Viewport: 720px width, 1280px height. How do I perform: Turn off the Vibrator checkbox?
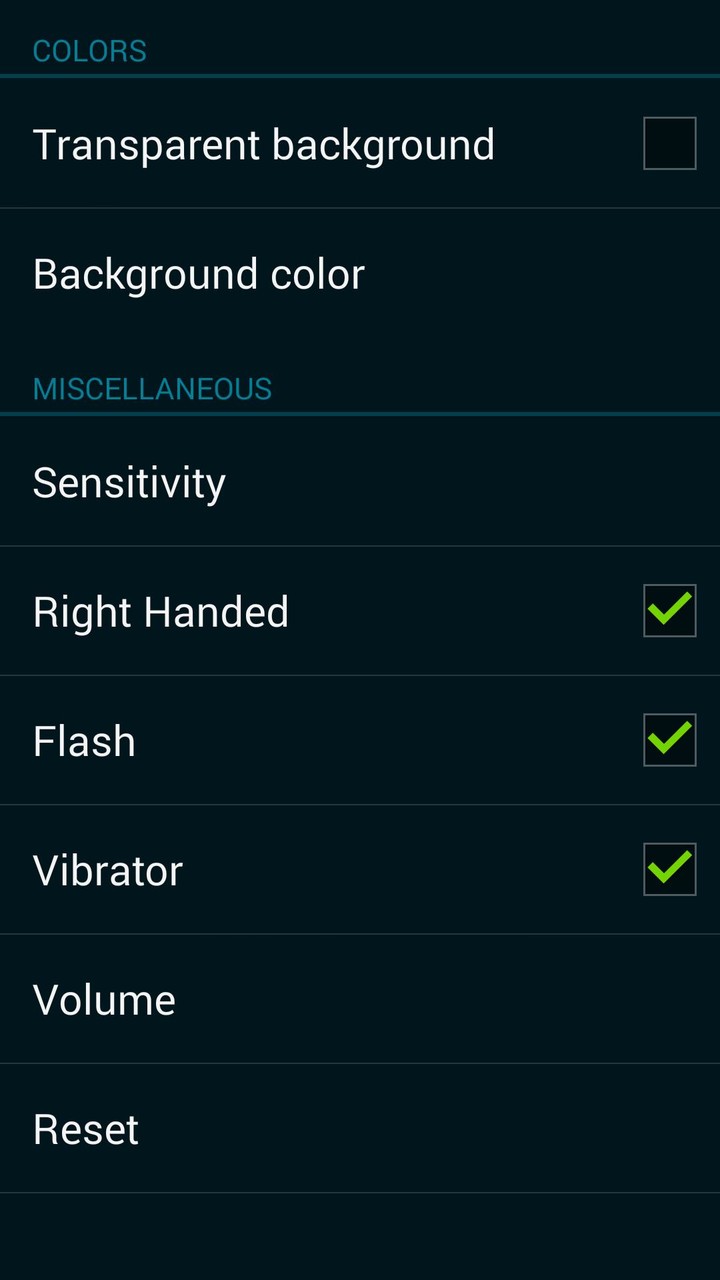click(669, 869)
